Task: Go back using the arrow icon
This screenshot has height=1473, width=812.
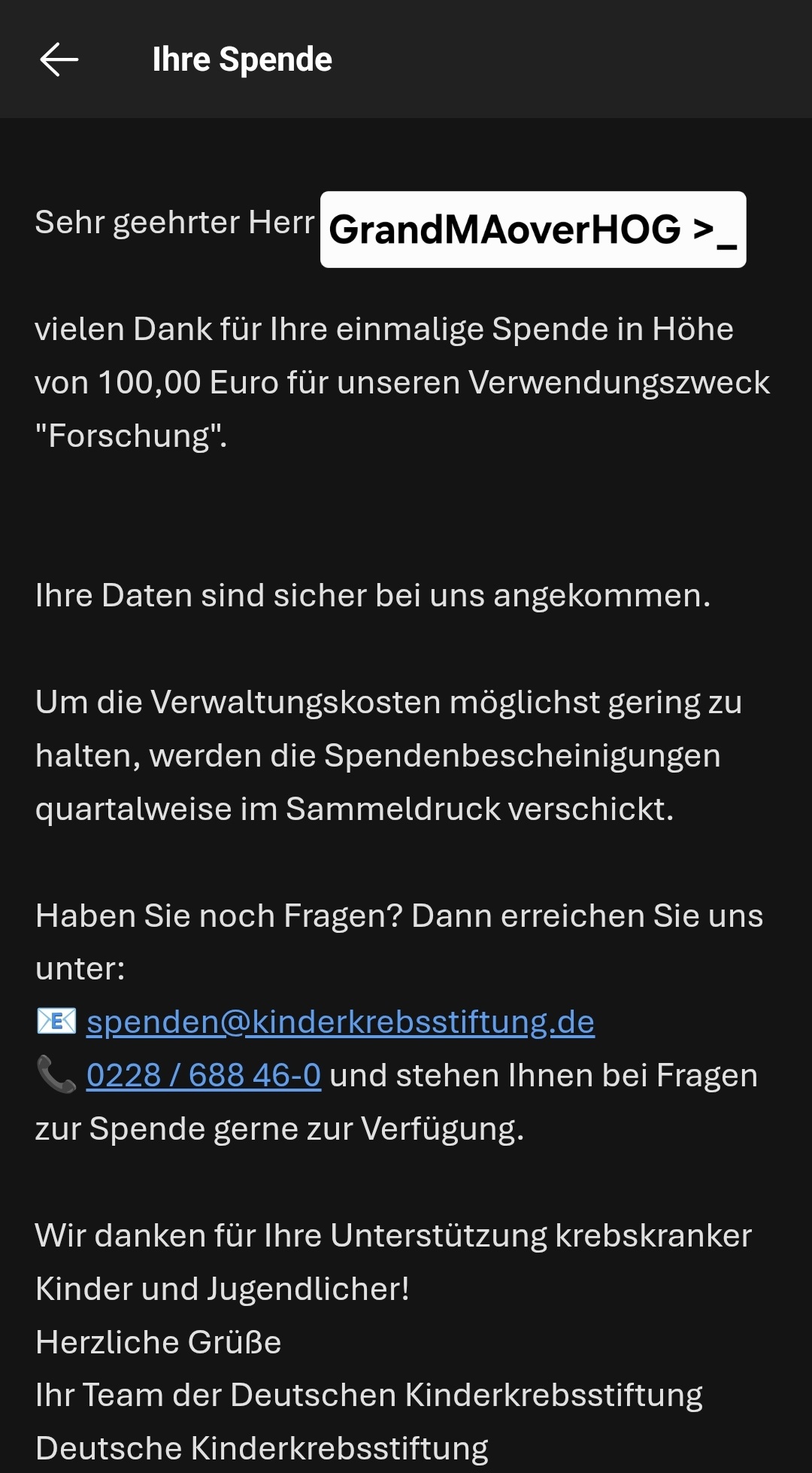Action: [59, 59]
